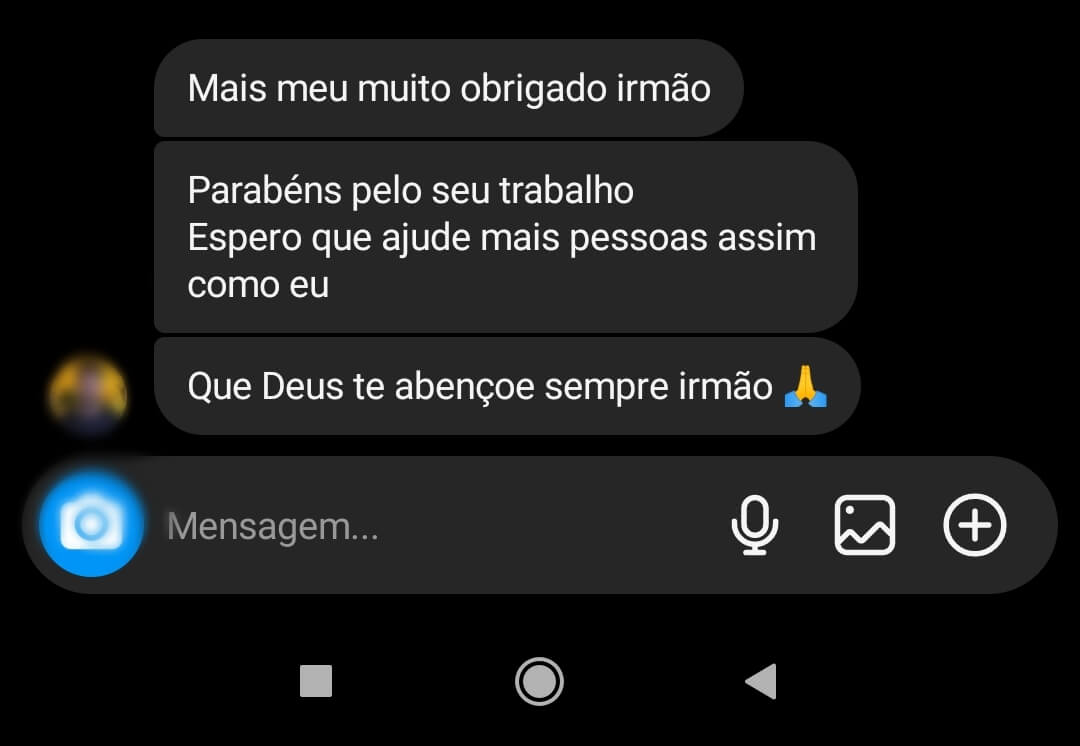Open the camera from the message bar
This screenshot has height=746, width=1080.
[91, 525]
